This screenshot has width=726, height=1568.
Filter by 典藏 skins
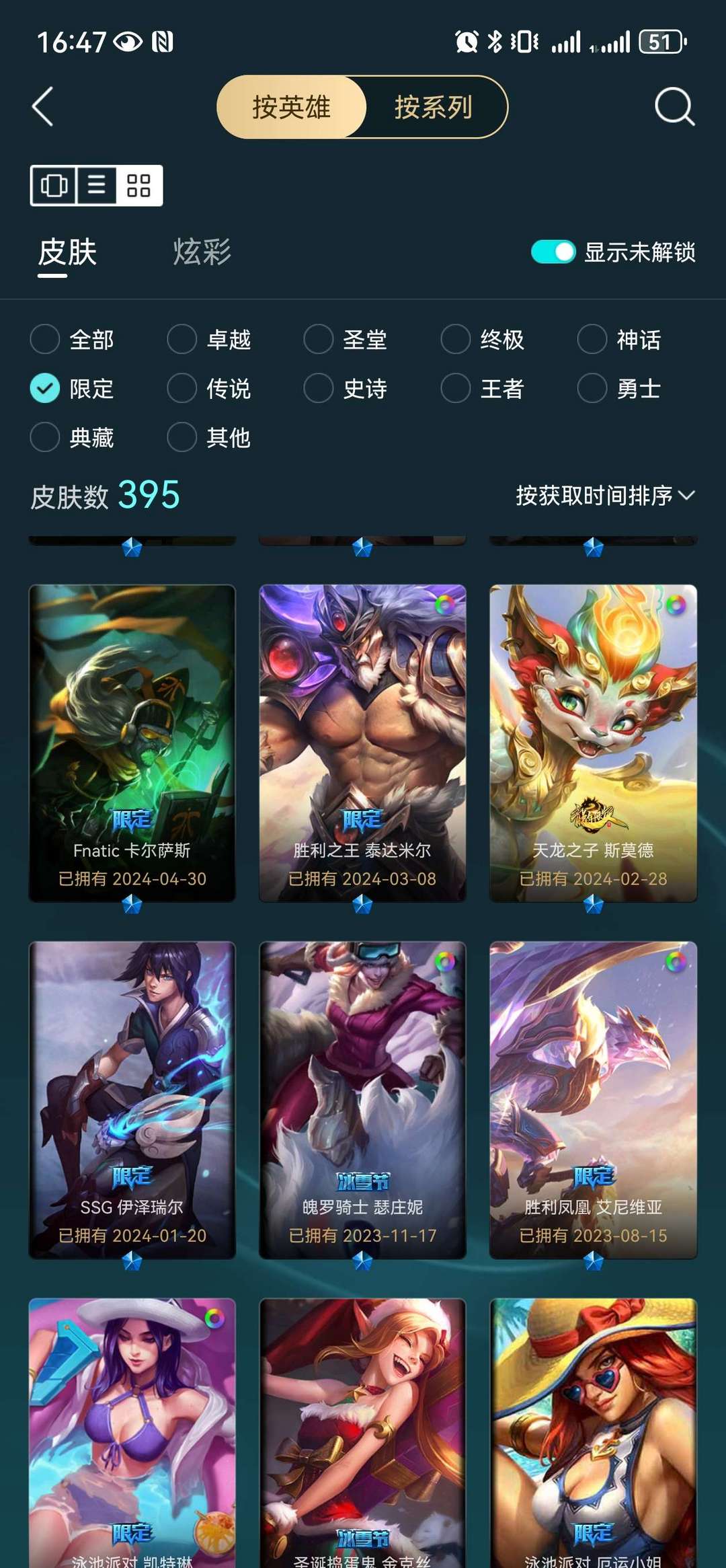pyautogui.click(x=73, y=438)
